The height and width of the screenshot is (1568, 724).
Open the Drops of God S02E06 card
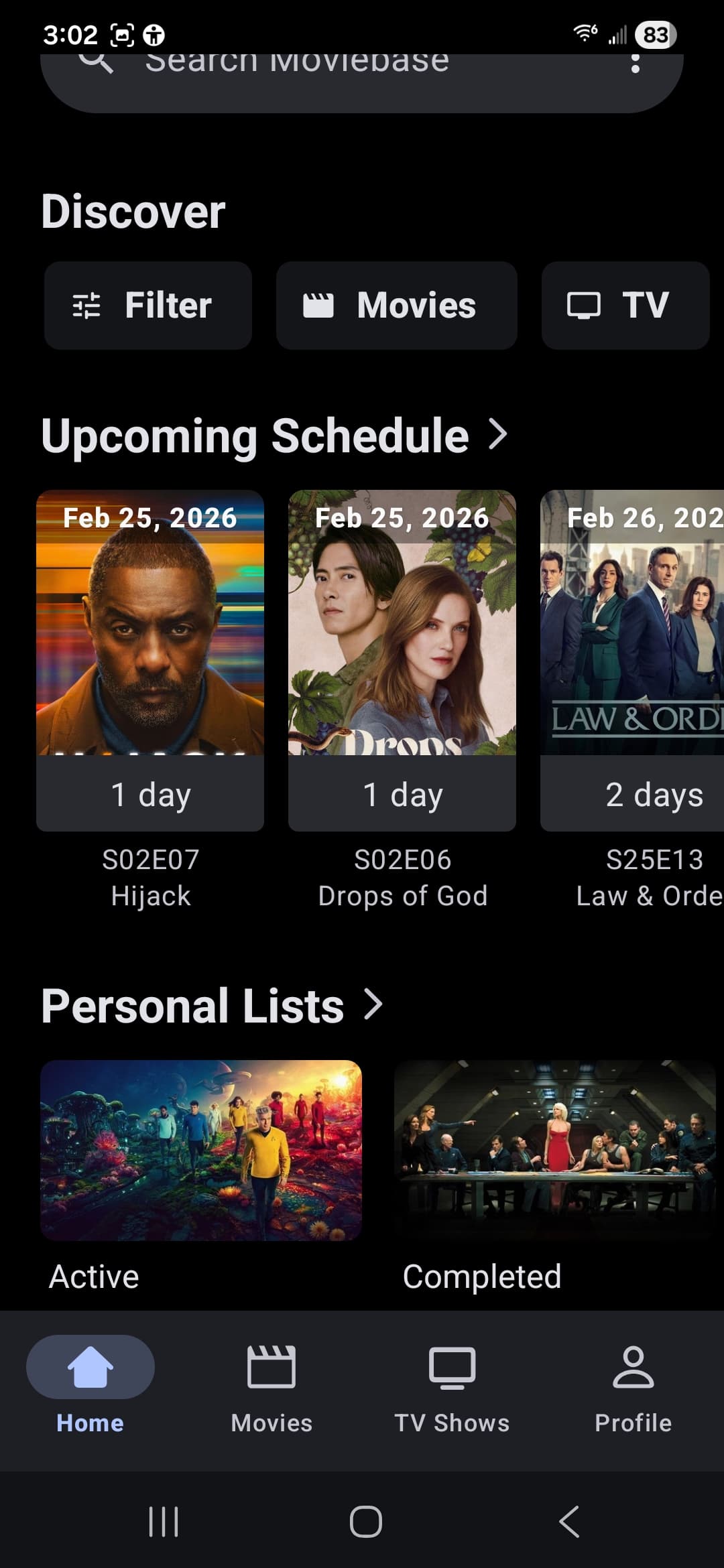[x=402, y=660]
